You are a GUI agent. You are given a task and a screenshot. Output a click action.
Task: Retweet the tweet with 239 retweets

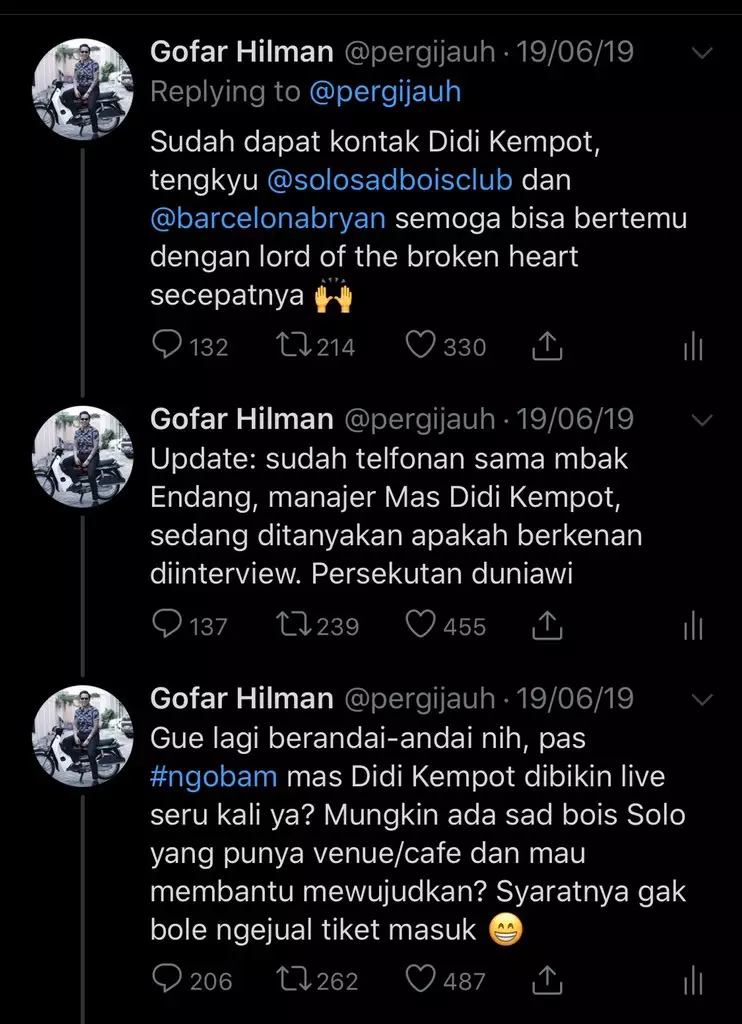tap(294, 625)
